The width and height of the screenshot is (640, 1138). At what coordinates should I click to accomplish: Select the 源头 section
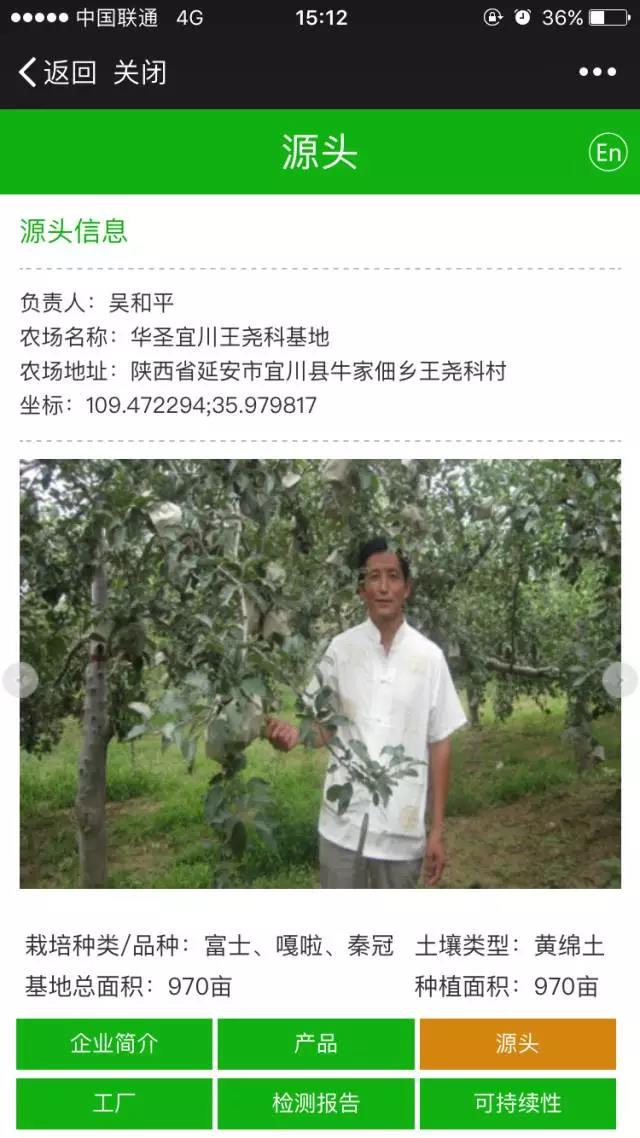pos(517,1044)
